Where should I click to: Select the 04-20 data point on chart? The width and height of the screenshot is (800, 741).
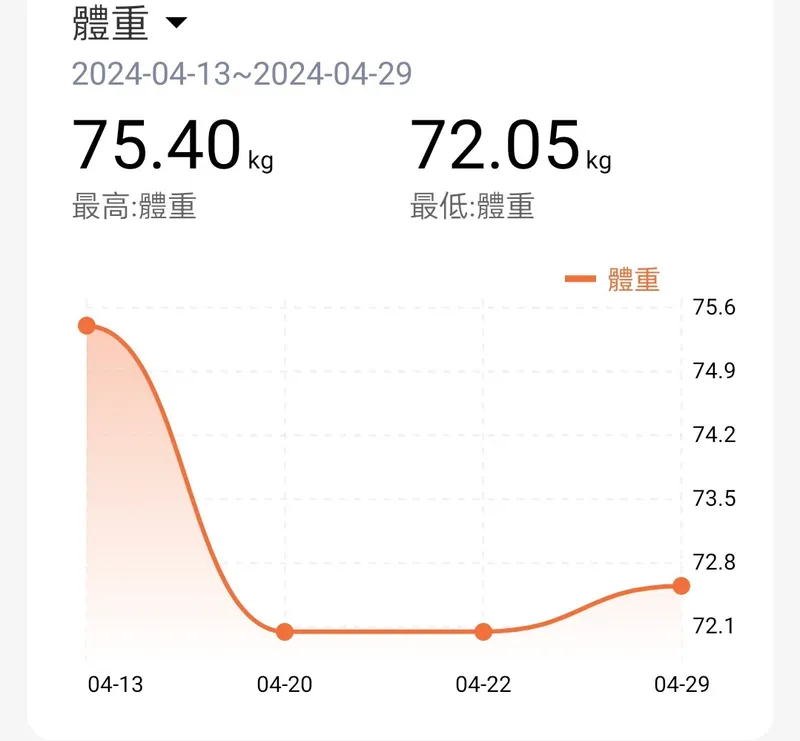click(x=285, y=631)
